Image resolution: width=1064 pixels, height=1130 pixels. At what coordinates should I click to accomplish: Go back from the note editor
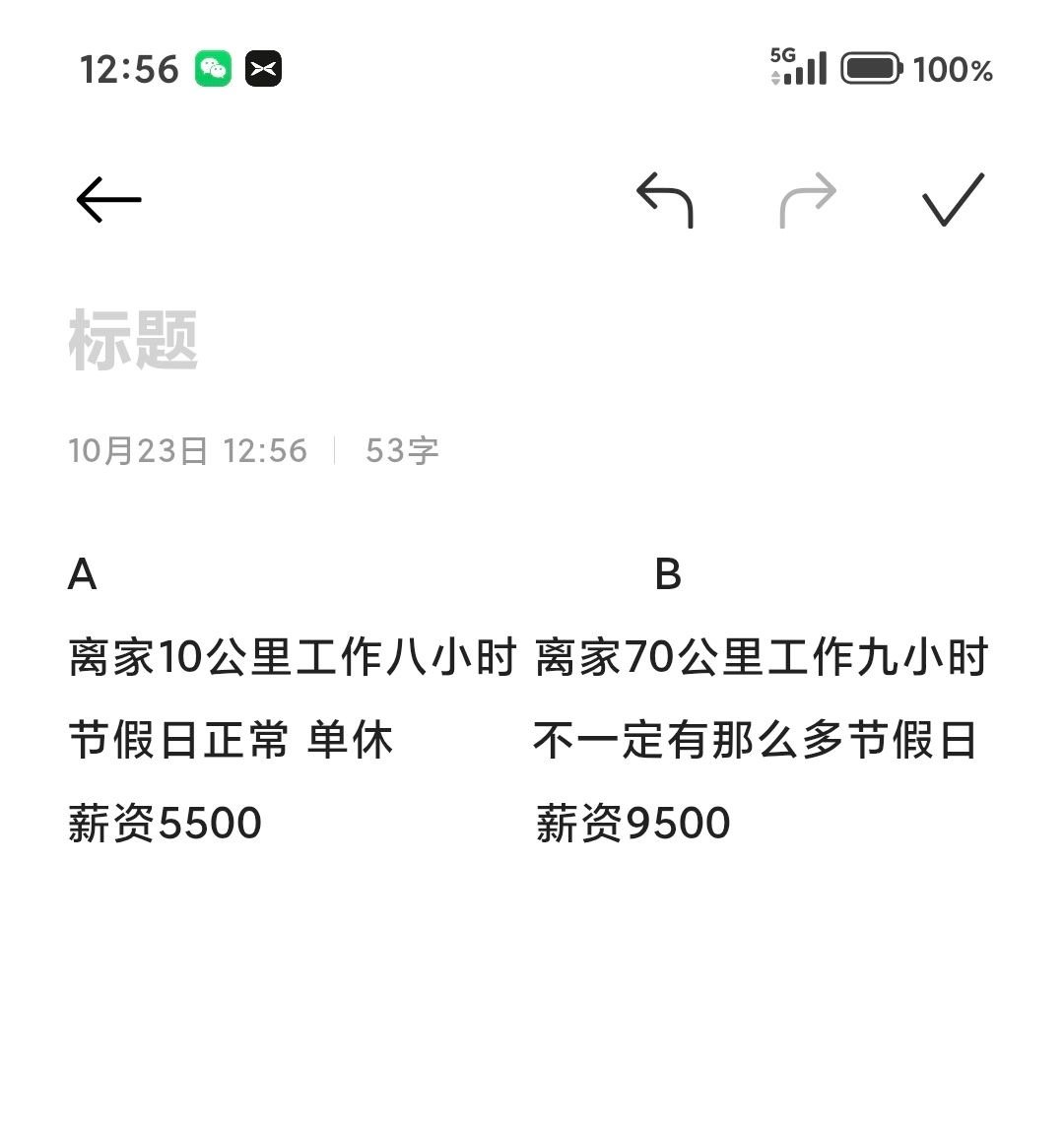point(108,200)
